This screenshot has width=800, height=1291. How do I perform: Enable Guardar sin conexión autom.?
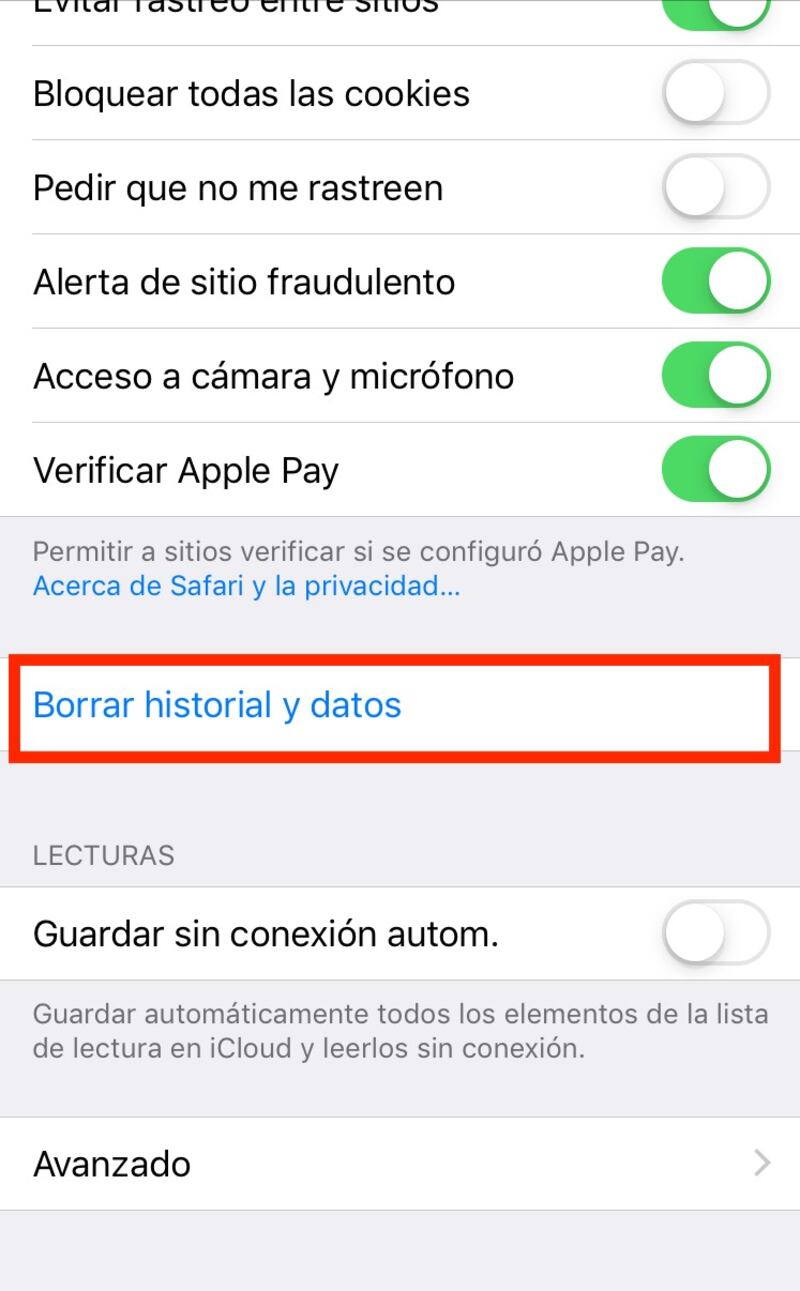716,934
